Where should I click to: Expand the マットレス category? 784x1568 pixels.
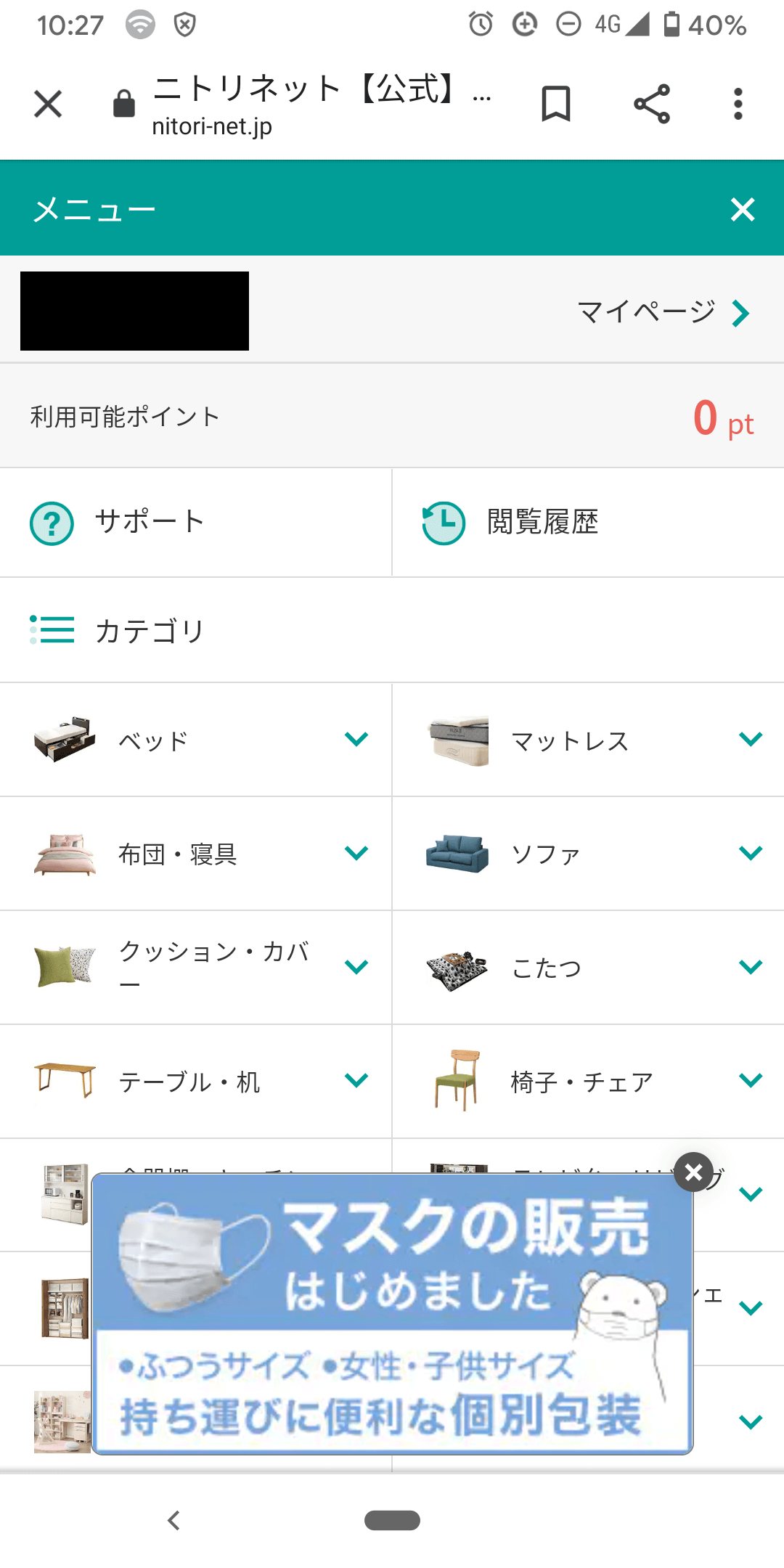(588, 740)
